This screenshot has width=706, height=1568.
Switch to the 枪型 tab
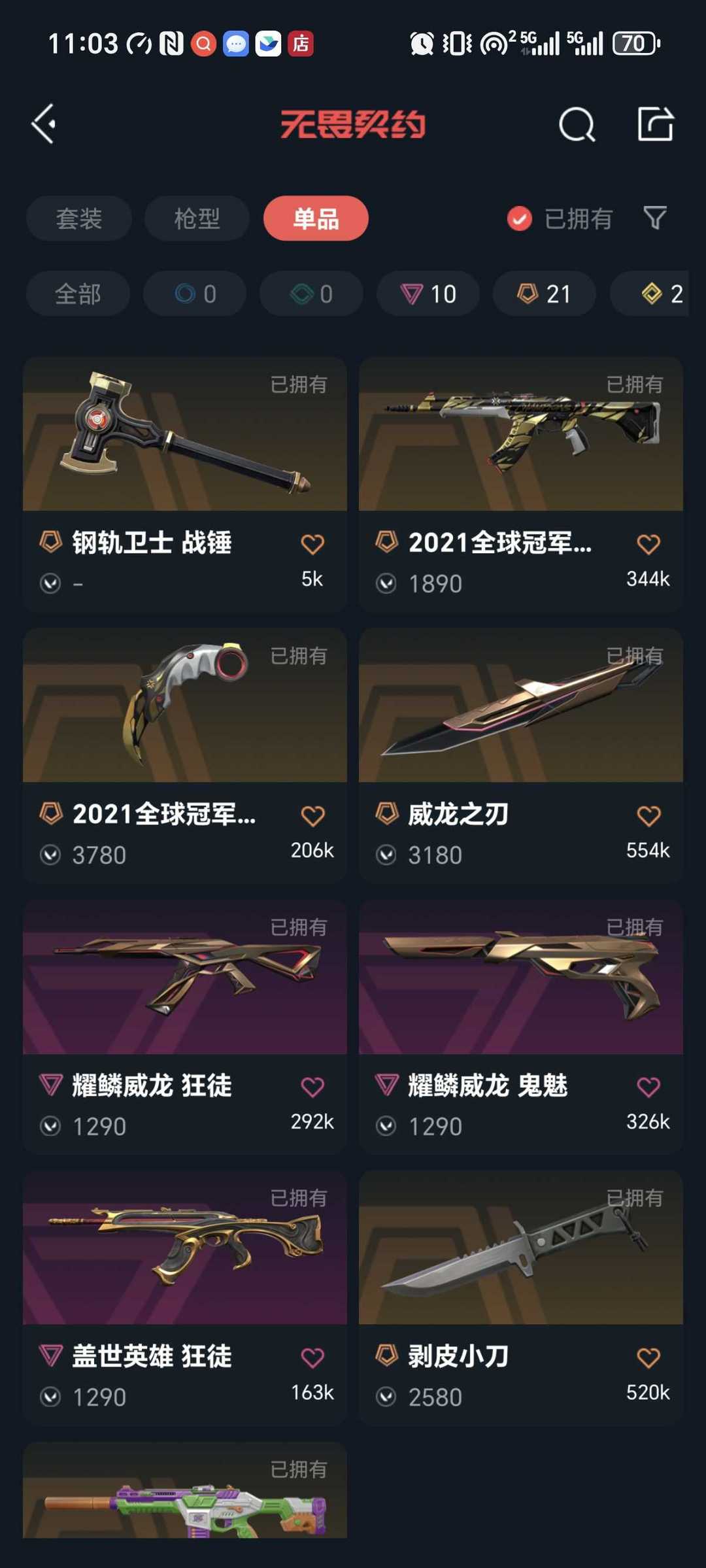coord(197,218)
